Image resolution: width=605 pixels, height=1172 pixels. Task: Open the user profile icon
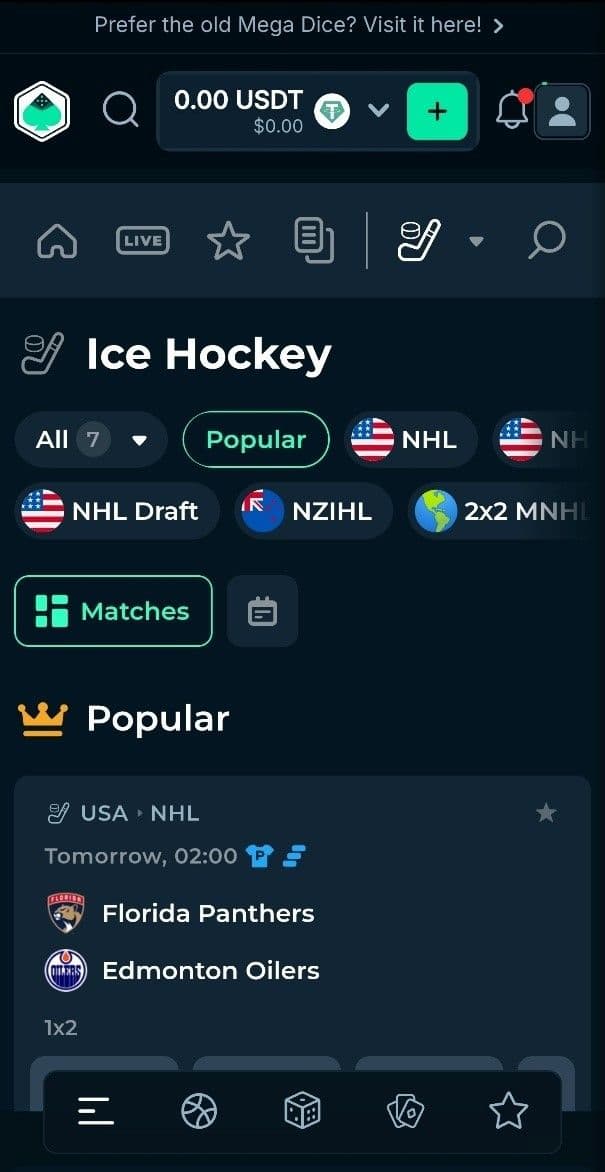[x=562, y=110]
